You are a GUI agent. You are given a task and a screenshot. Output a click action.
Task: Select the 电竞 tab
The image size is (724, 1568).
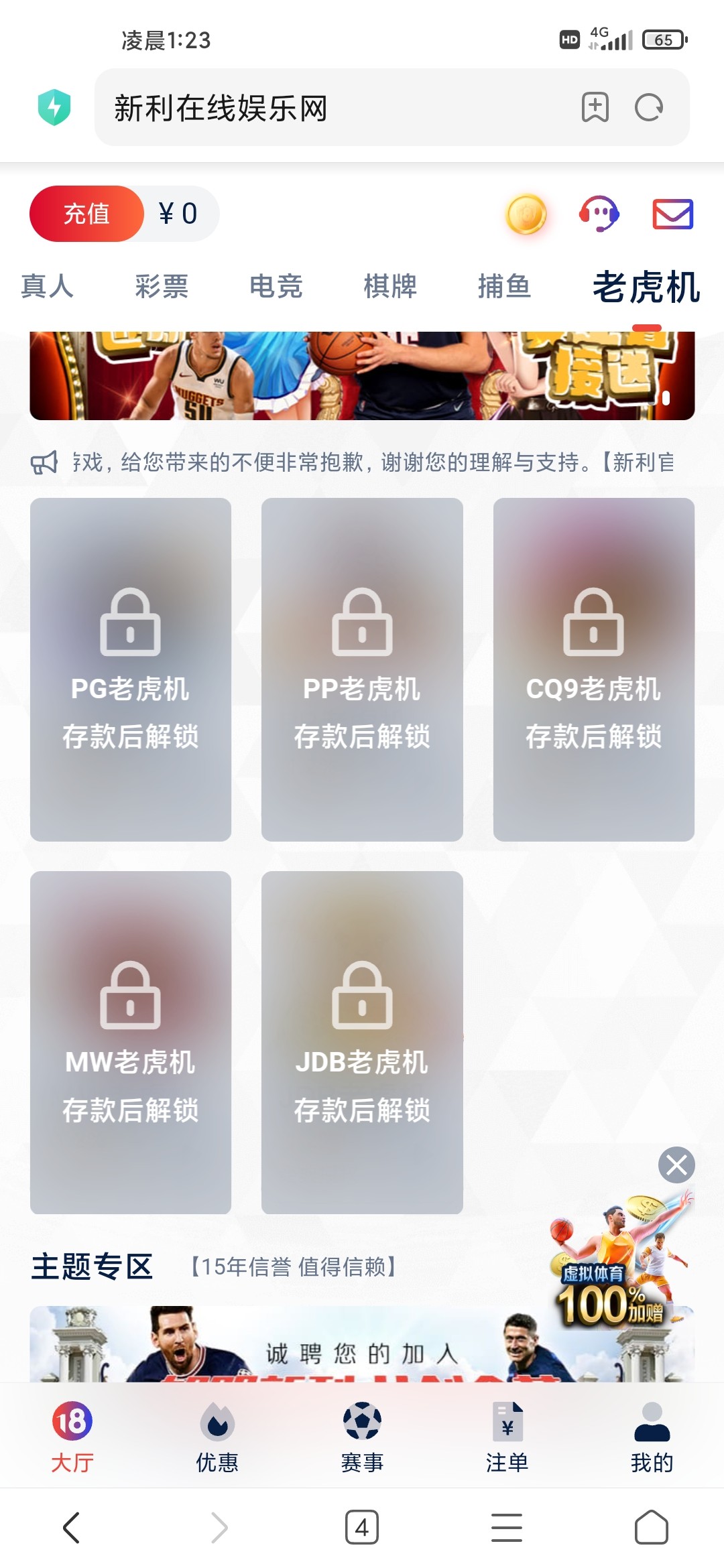(276, 286)
